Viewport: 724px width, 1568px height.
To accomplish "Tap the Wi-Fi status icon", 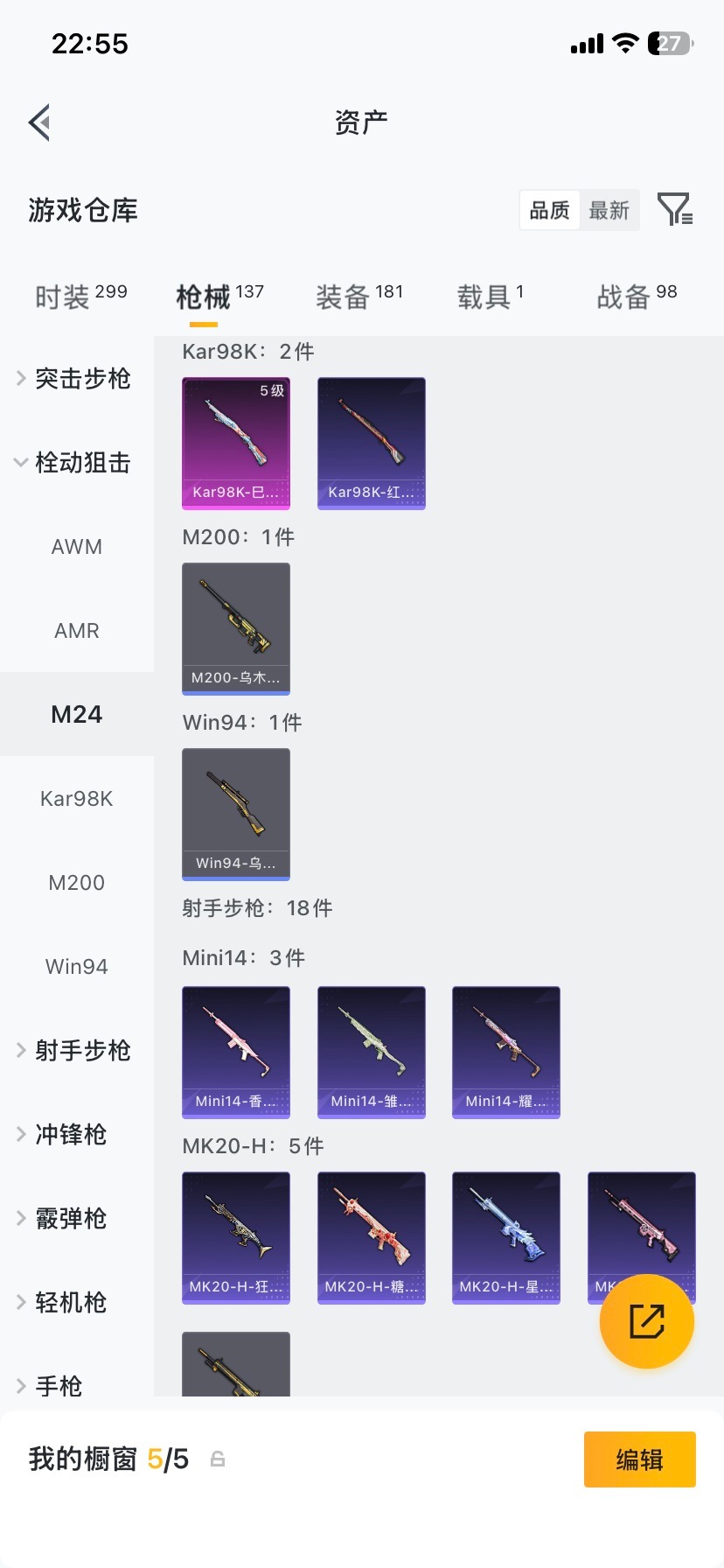I will coord(624,41).
